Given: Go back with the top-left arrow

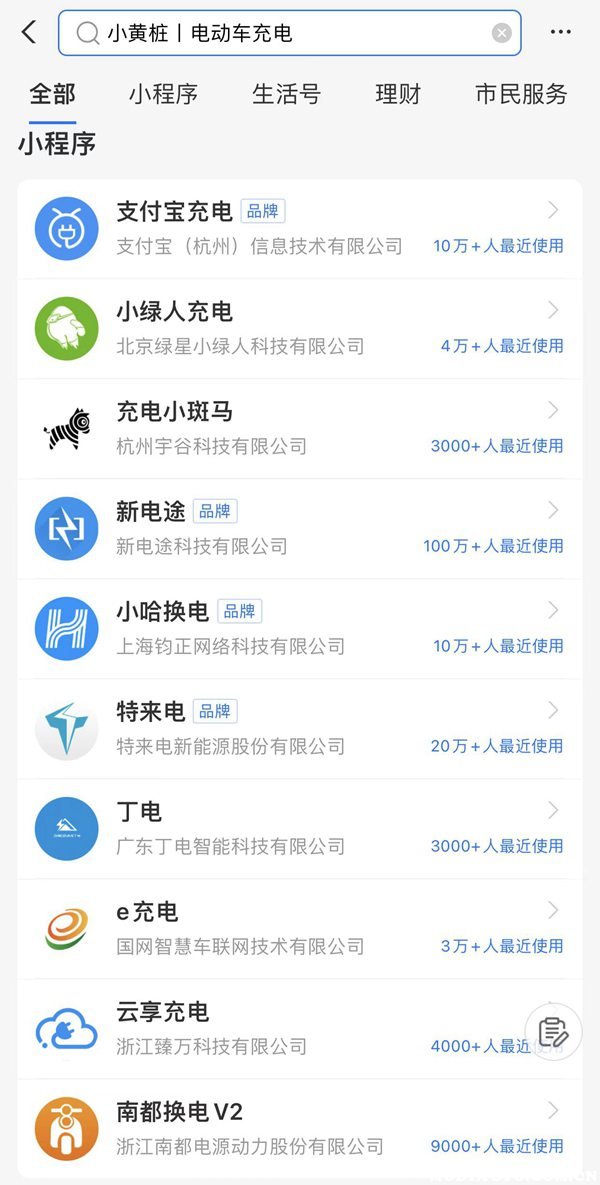Looking at the screenshot, I should pyautogui.click(x=29, y=33).
